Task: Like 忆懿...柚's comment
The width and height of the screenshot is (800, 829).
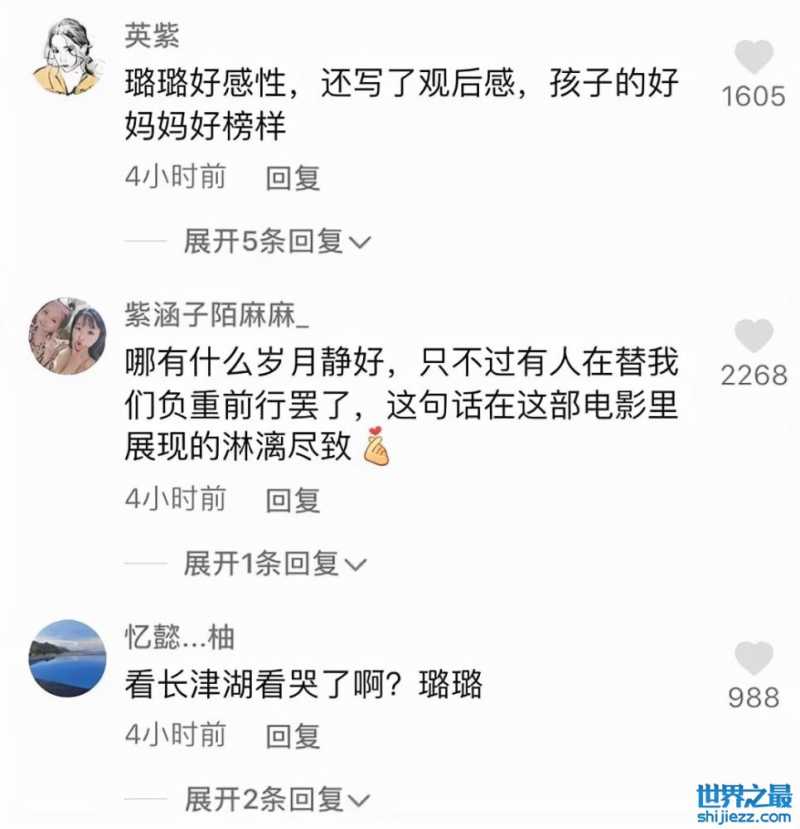Action: point(753,659)
